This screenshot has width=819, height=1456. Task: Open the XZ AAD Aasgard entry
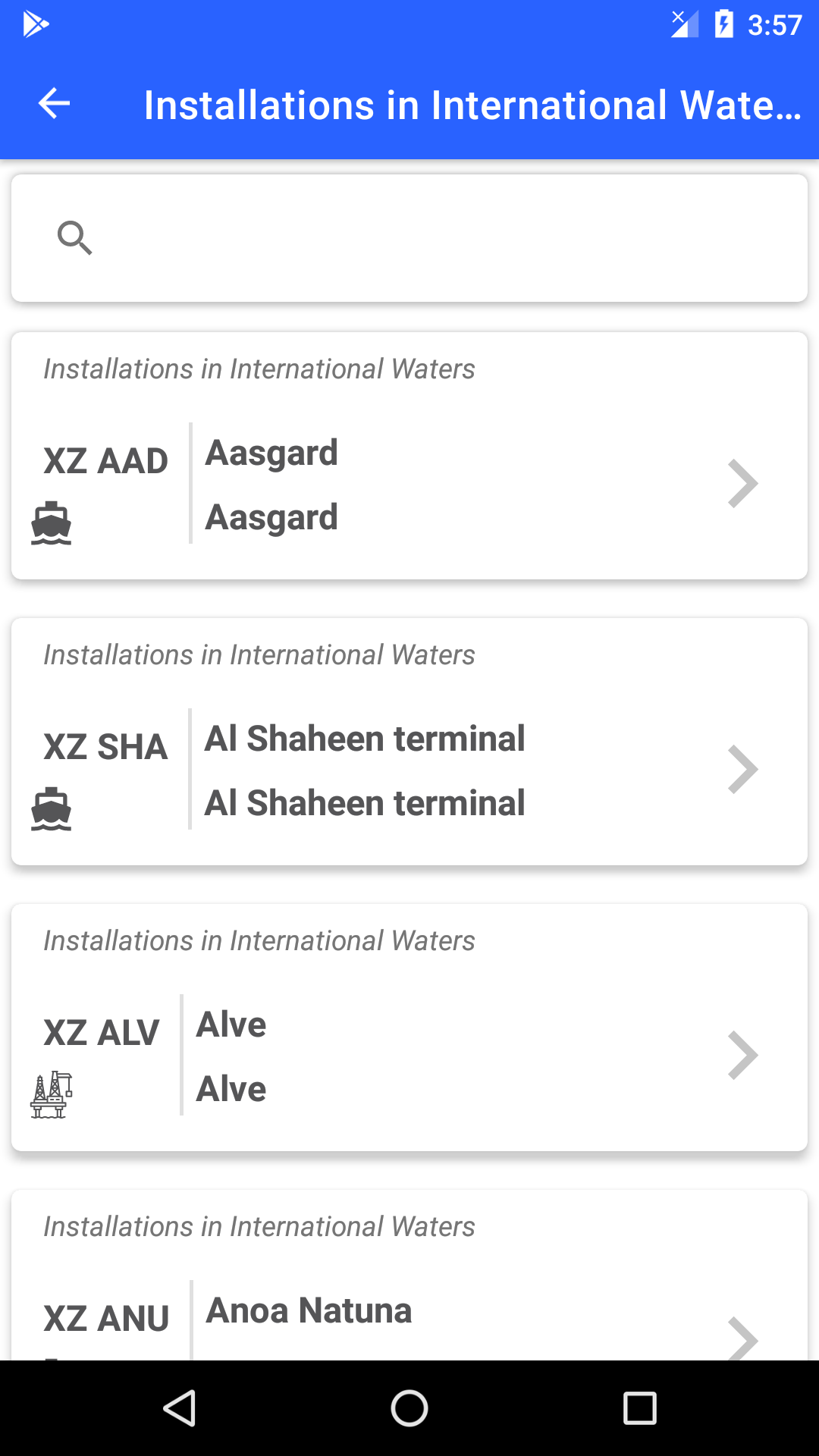(x=409, y=456)
